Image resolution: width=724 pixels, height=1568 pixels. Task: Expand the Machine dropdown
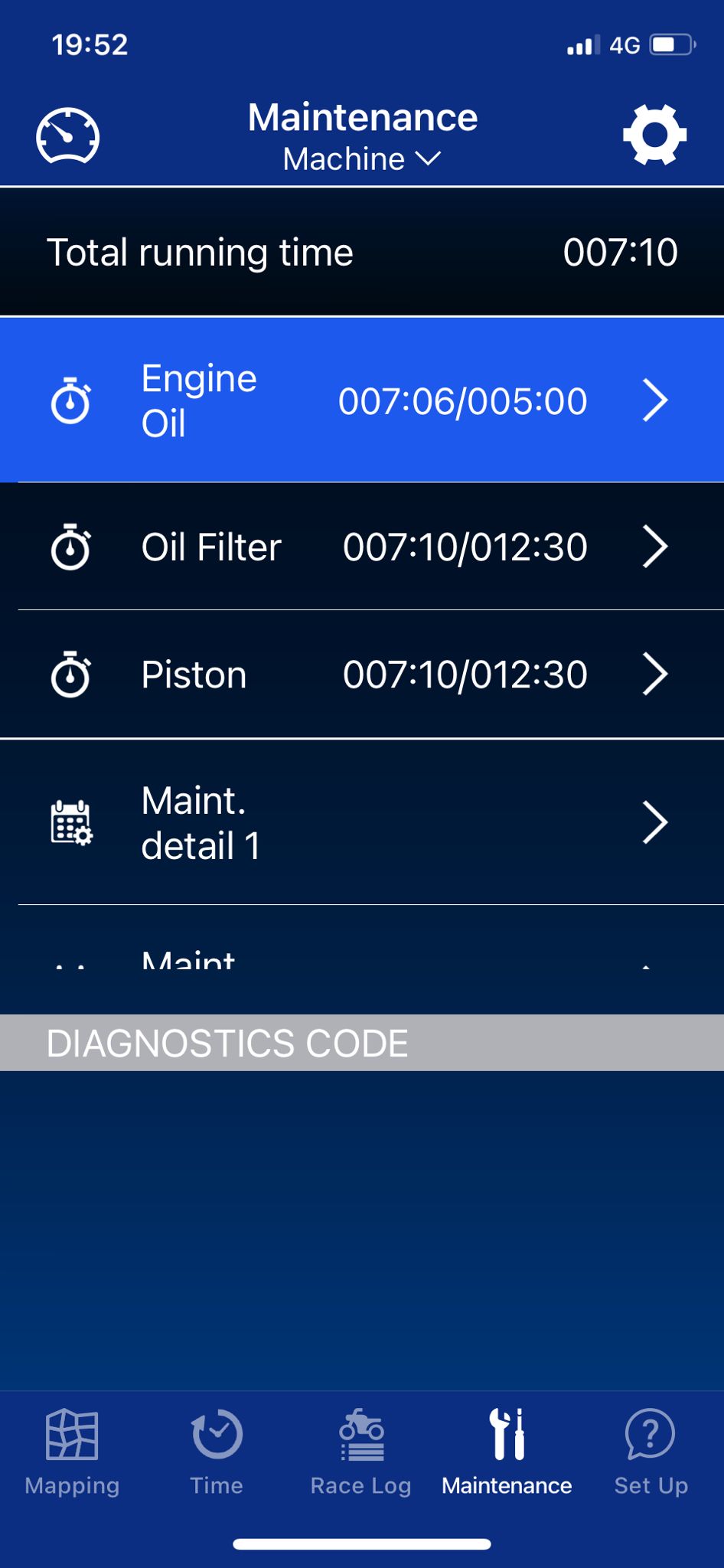point(362,159)
